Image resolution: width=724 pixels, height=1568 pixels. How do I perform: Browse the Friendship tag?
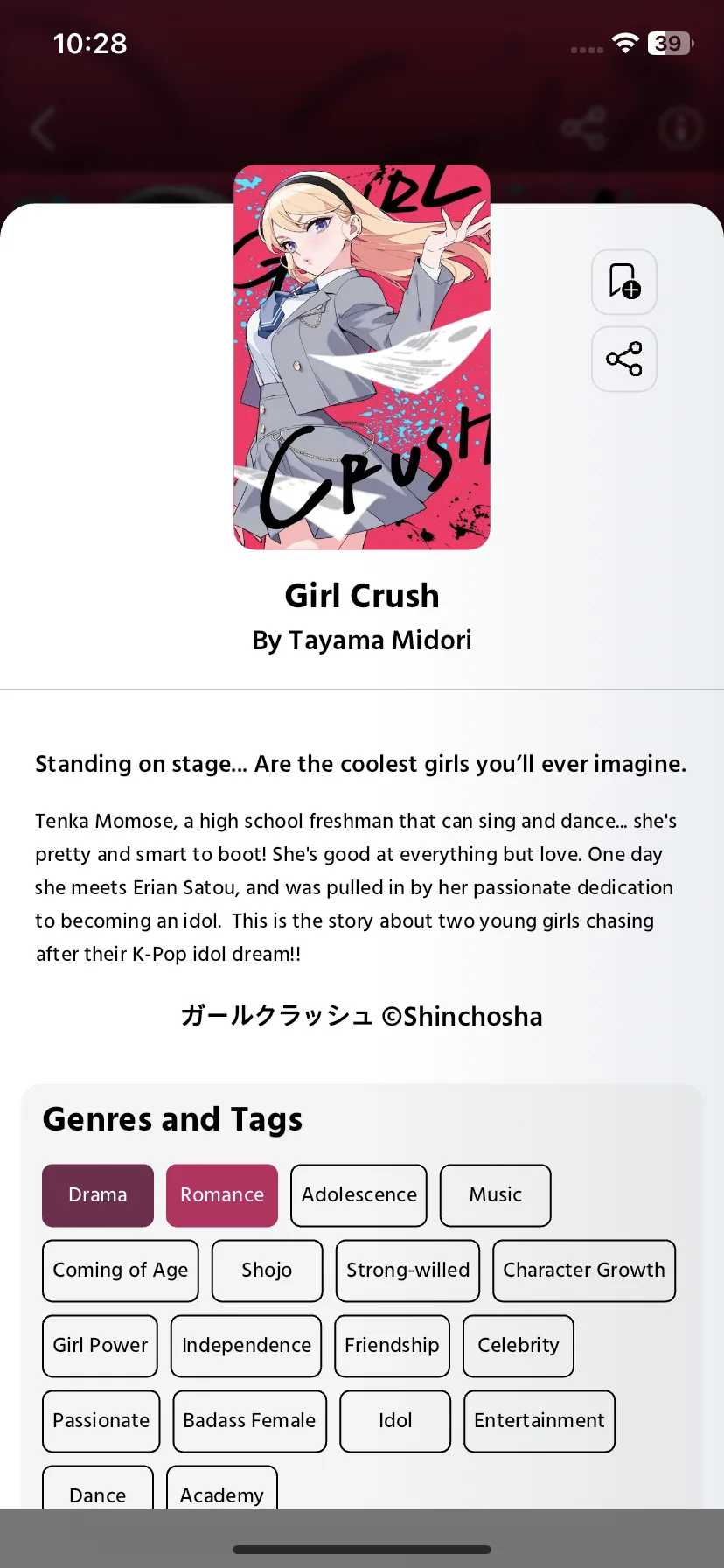(x=392, y=1346)
